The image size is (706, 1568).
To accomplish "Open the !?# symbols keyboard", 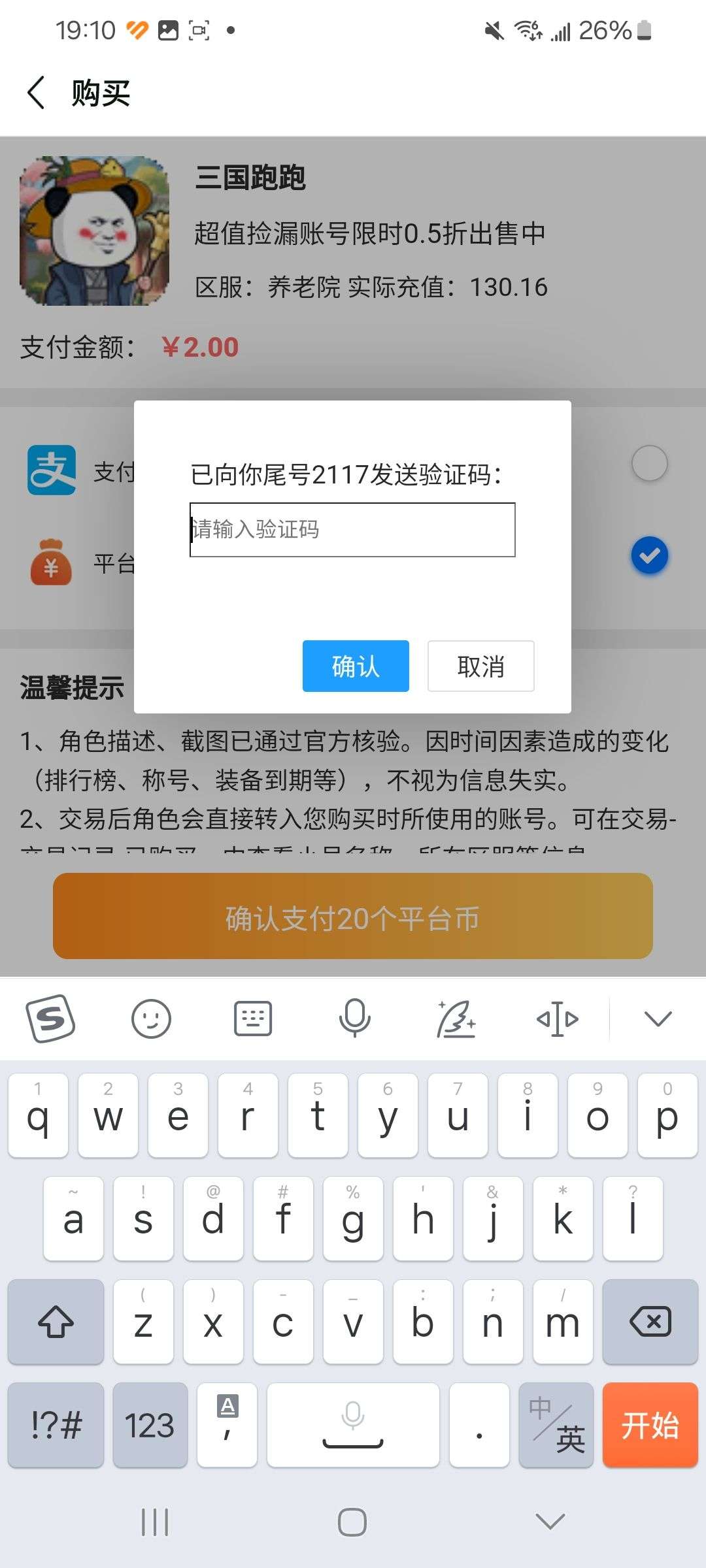I will (x=56, y=1425).
